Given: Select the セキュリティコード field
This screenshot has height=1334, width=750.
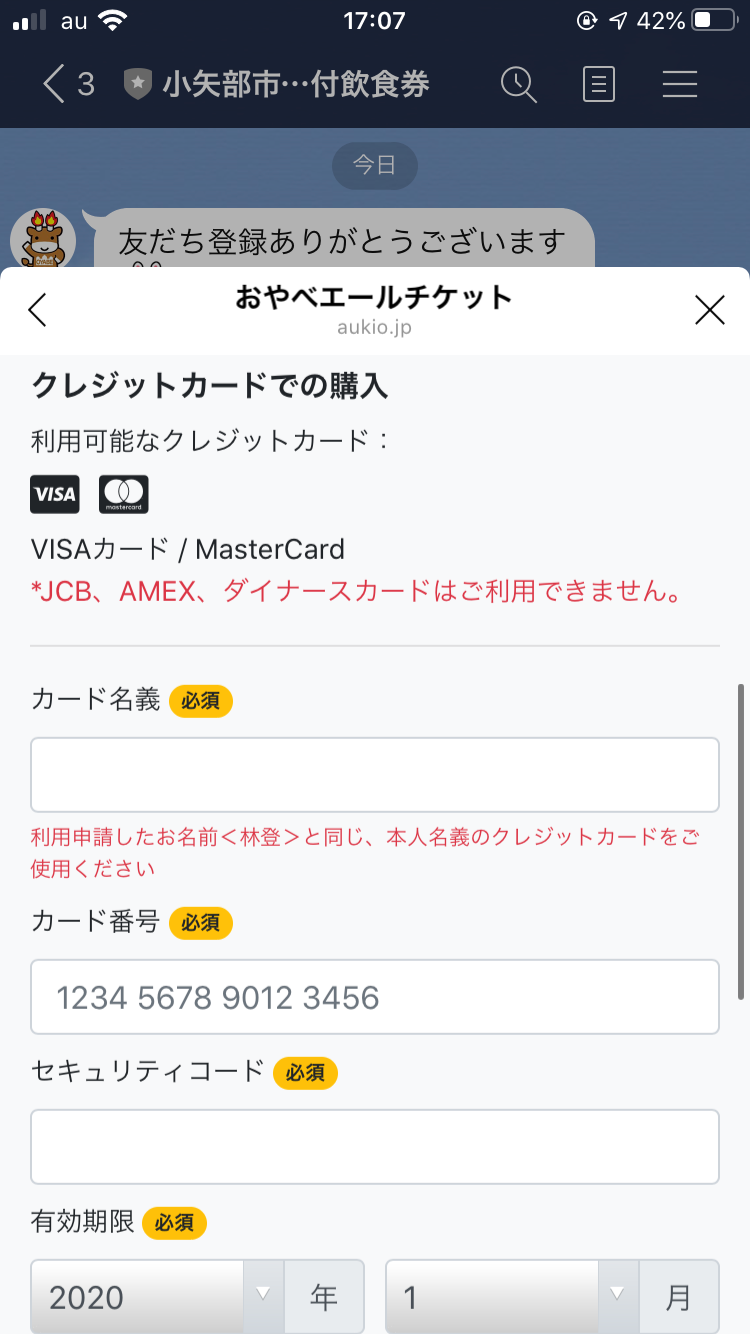Looking at the screenshot, I should (x=375, y=1147).
